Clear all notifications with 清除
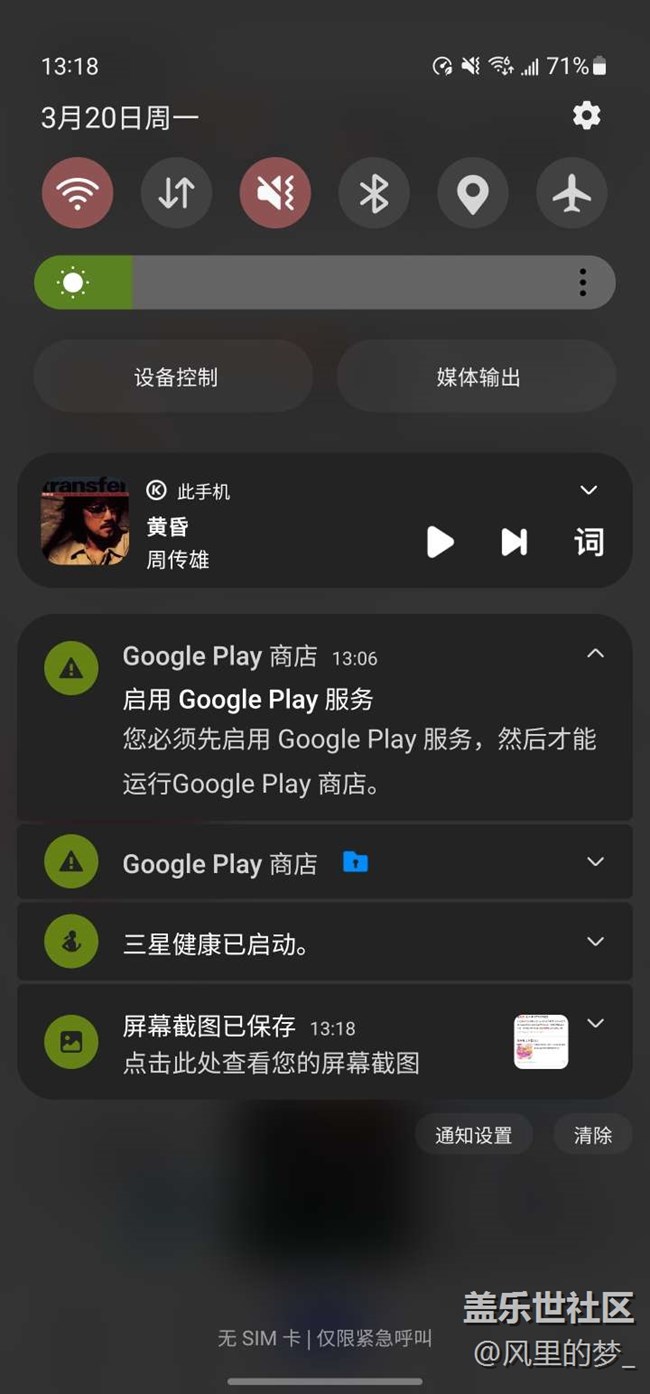The image size is (650, 1394). (593, 1135)
